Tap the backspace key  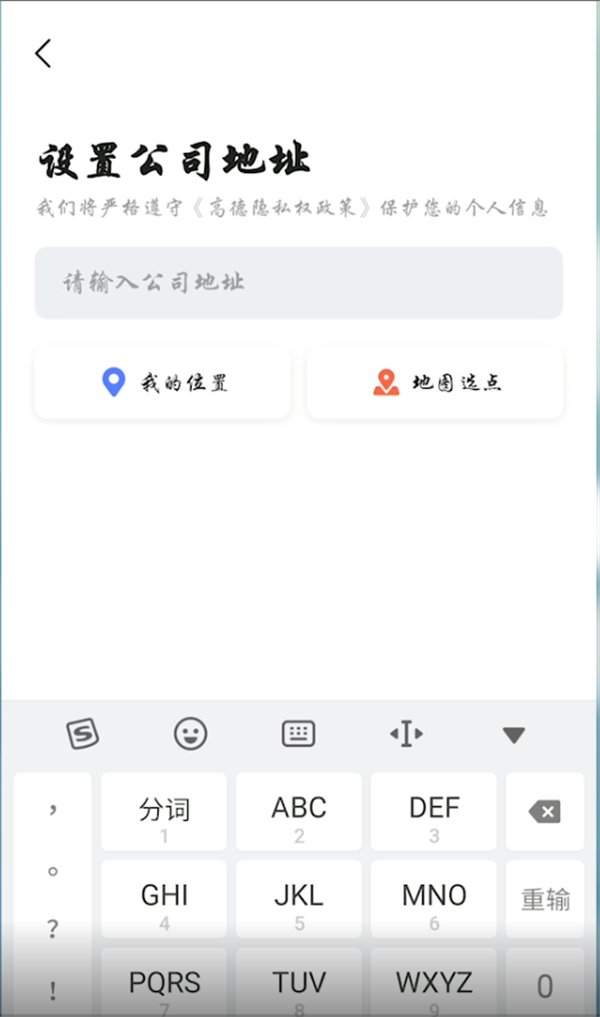click(544, 812)
